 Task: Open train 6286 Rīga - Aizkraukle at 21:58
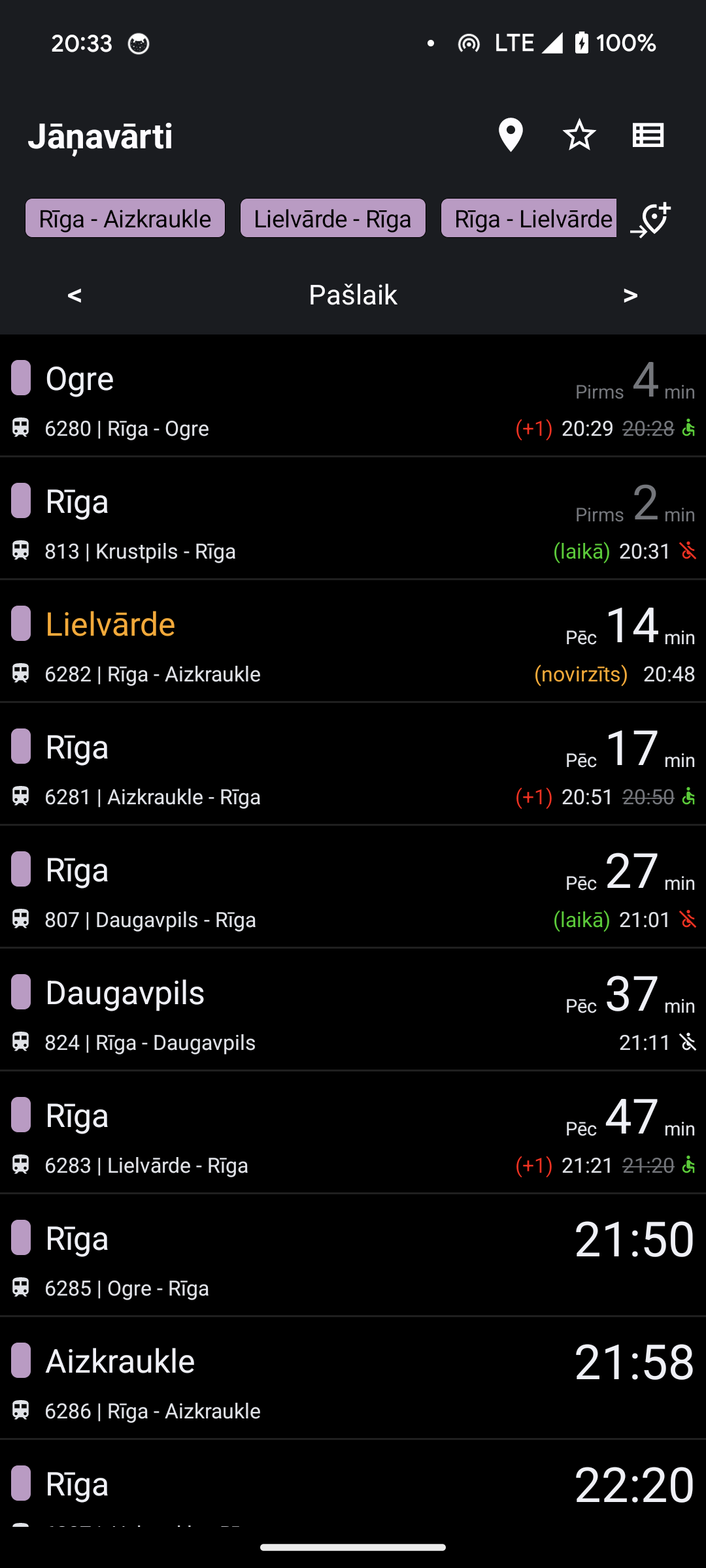click(353, 1379)
